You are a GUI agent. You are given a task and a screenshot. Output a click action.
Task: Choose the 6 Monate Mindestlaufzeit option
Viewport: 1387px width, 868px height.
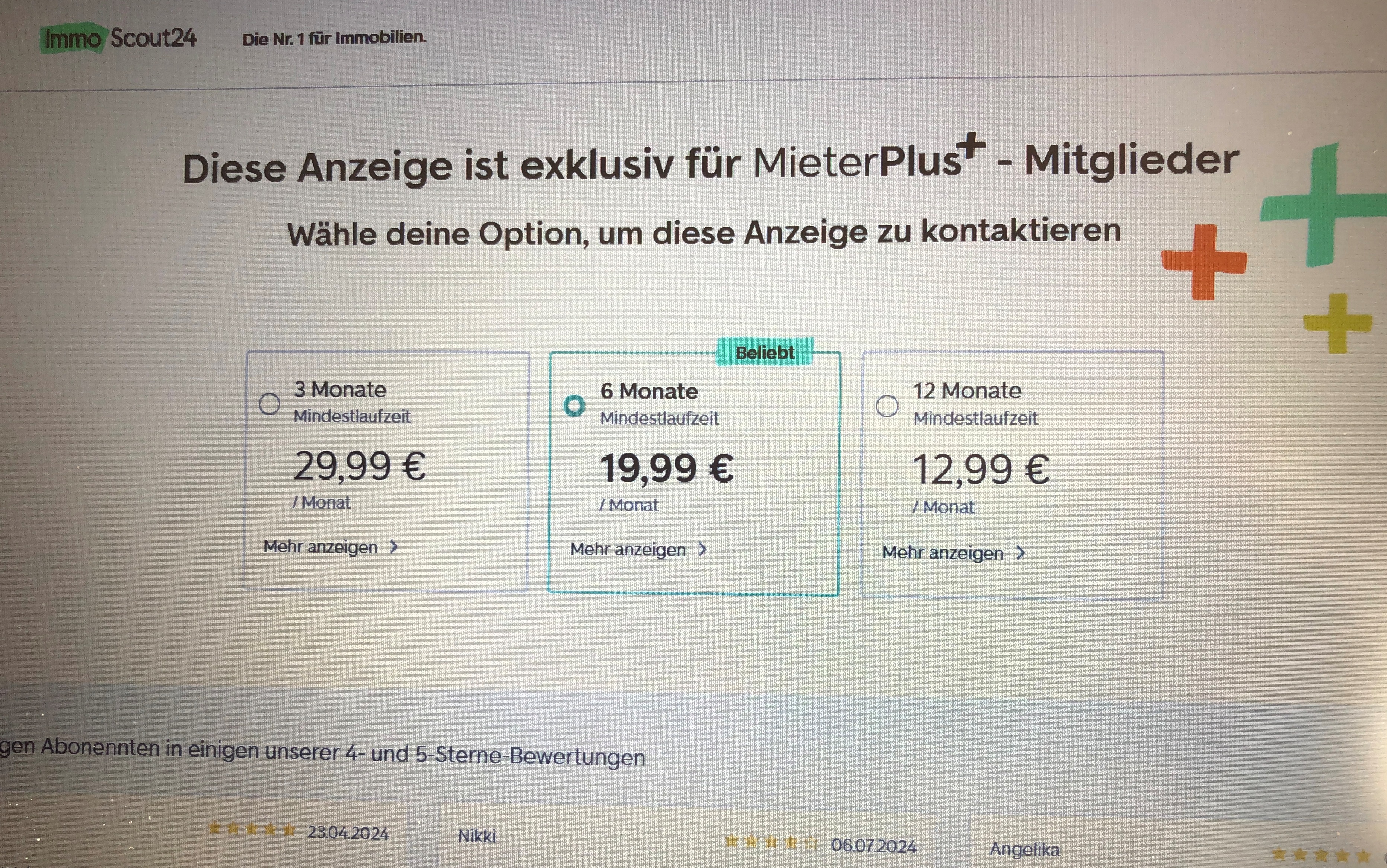click(x=574, y=405)
